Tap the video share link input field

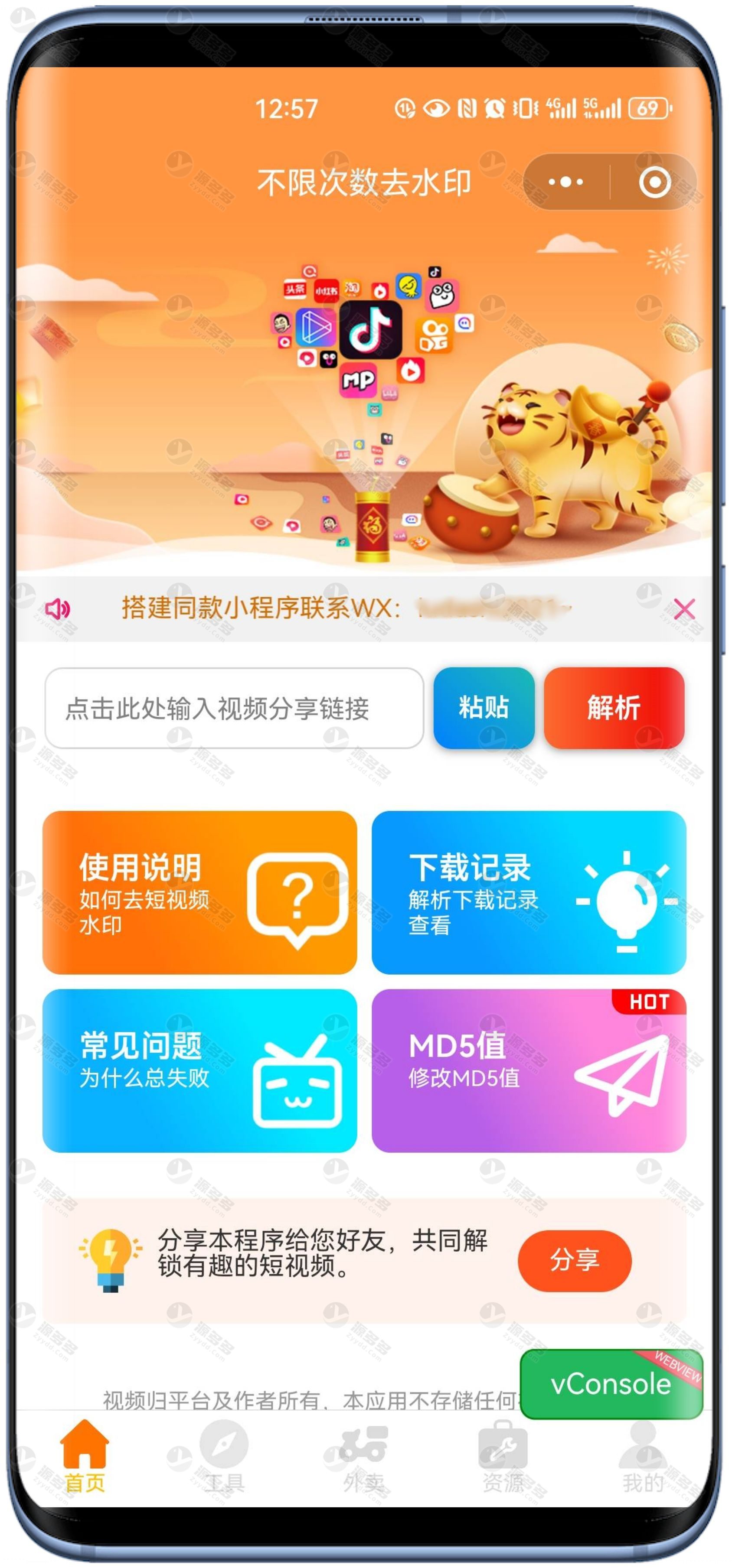(234, 708)
